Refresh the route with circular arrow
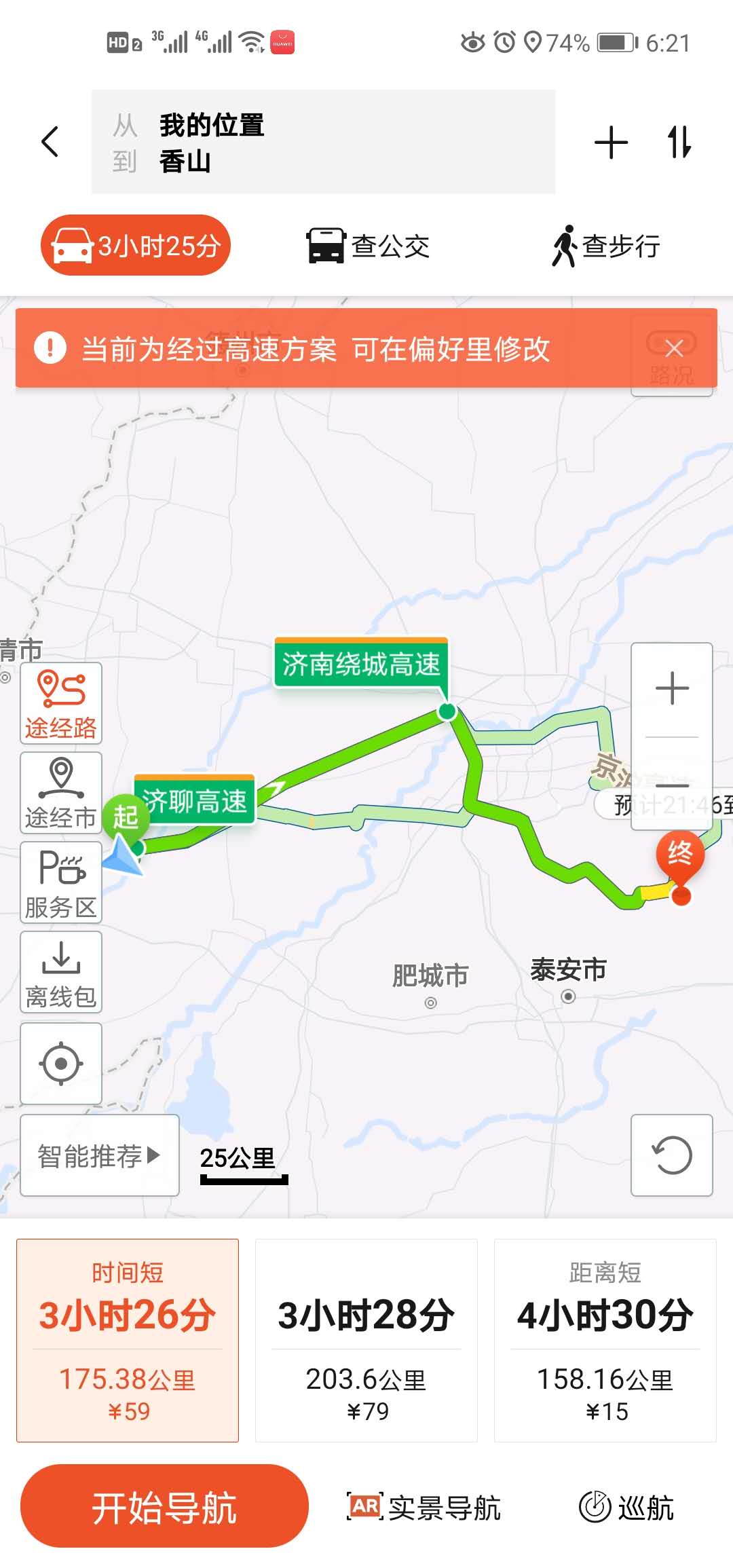The image size is (733, 1568). tap(672, 1155)
